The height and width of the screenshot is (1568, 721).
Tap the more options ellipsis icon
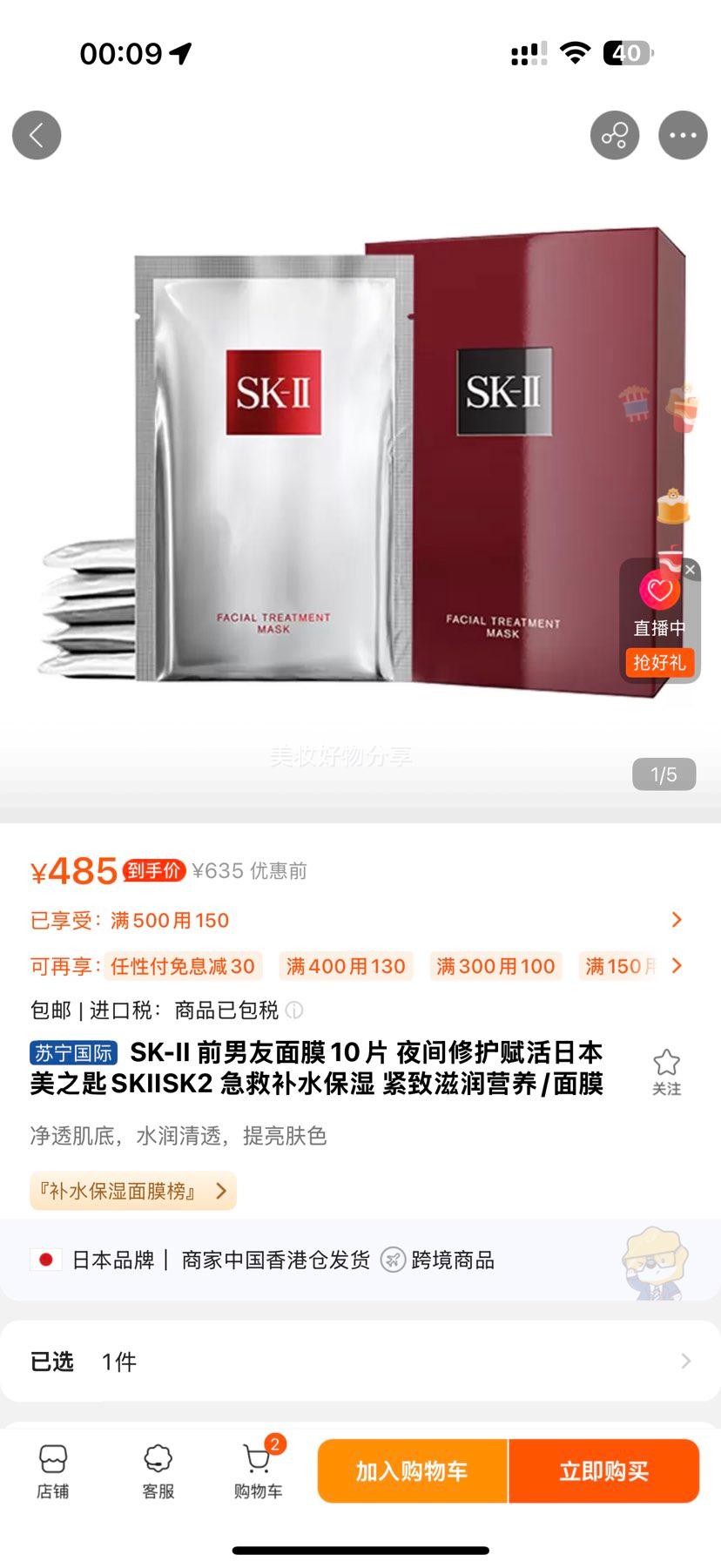pos(684,135)
